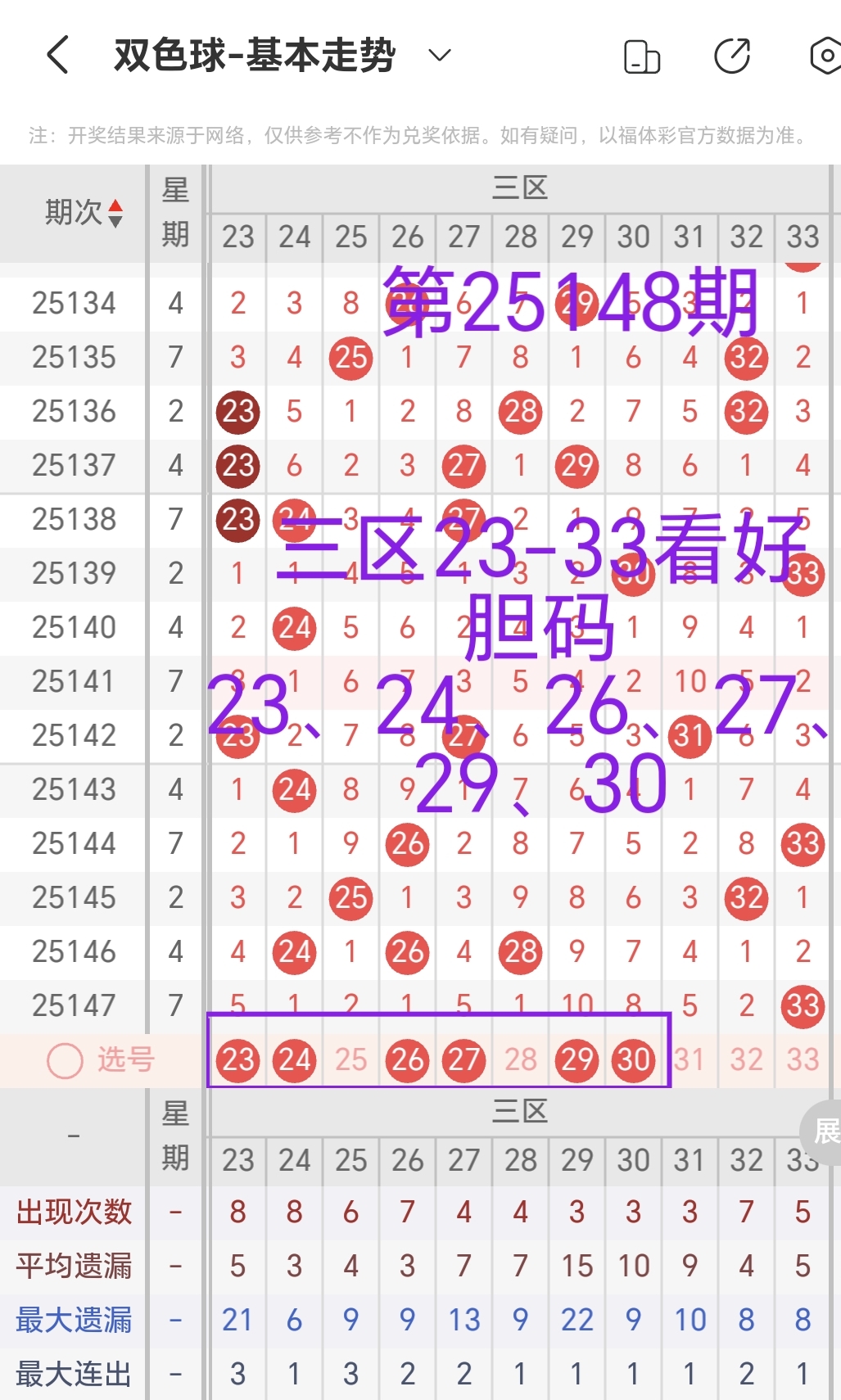
Task: Toggle number 31 in the selection row
Action: (x=689, y=1059)
